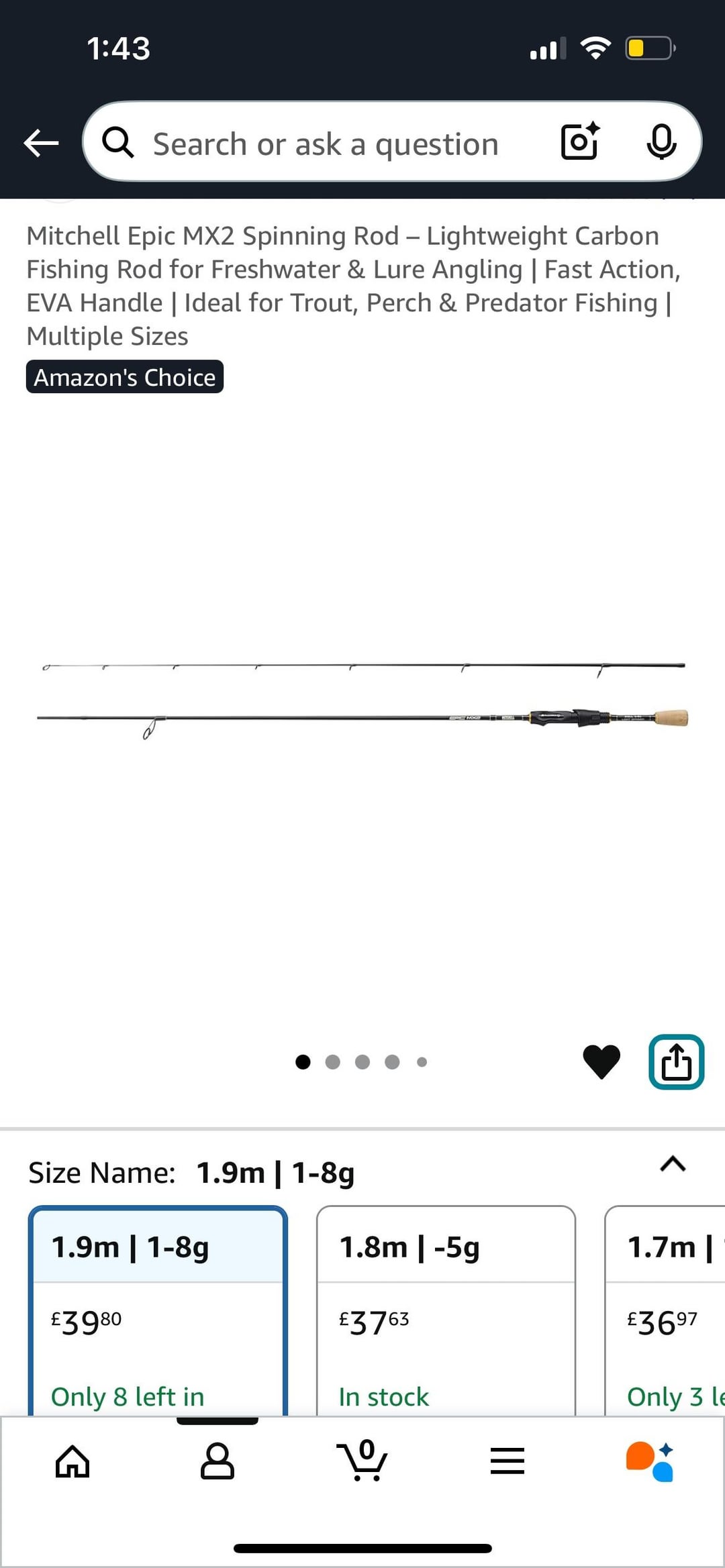This screenshot has width=725, height=1568.
Task: Collapse the Size Name section
Action: tap(673, 1164)
